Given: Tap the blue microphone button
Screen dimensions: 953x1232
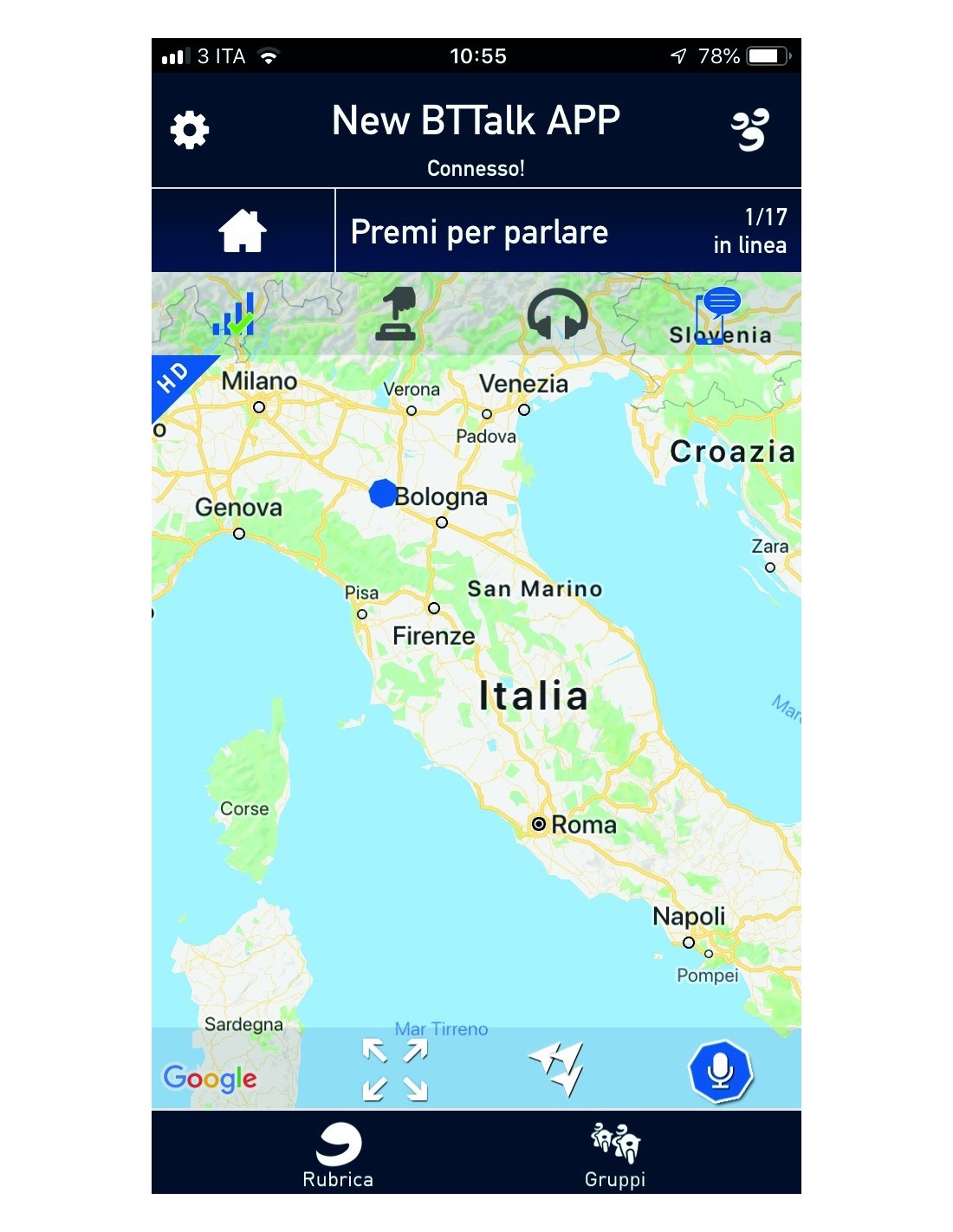Looking at the screenshot, I should [x=720, y=1072].
